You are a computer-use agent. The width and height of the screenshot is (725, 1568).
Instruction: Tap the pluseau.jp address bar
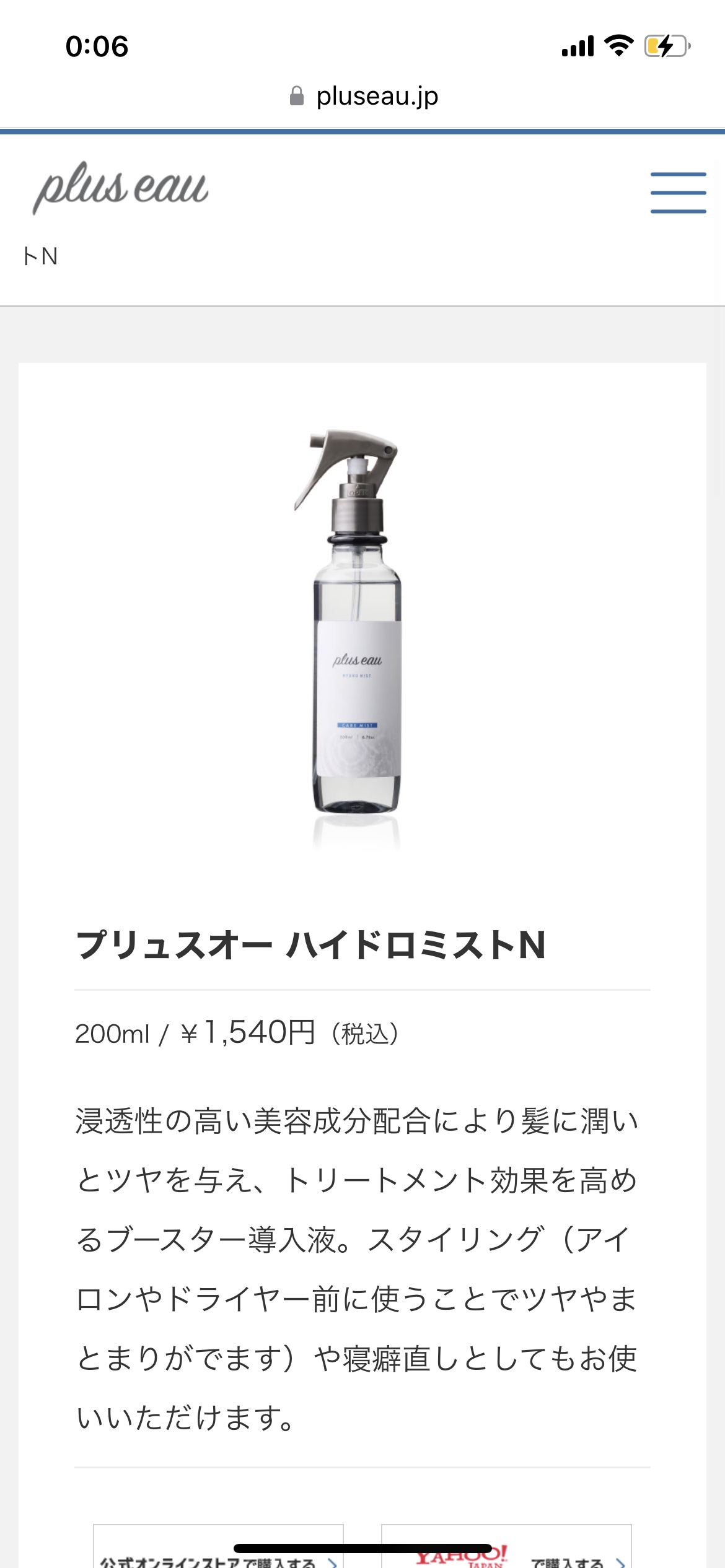(364, 96)
